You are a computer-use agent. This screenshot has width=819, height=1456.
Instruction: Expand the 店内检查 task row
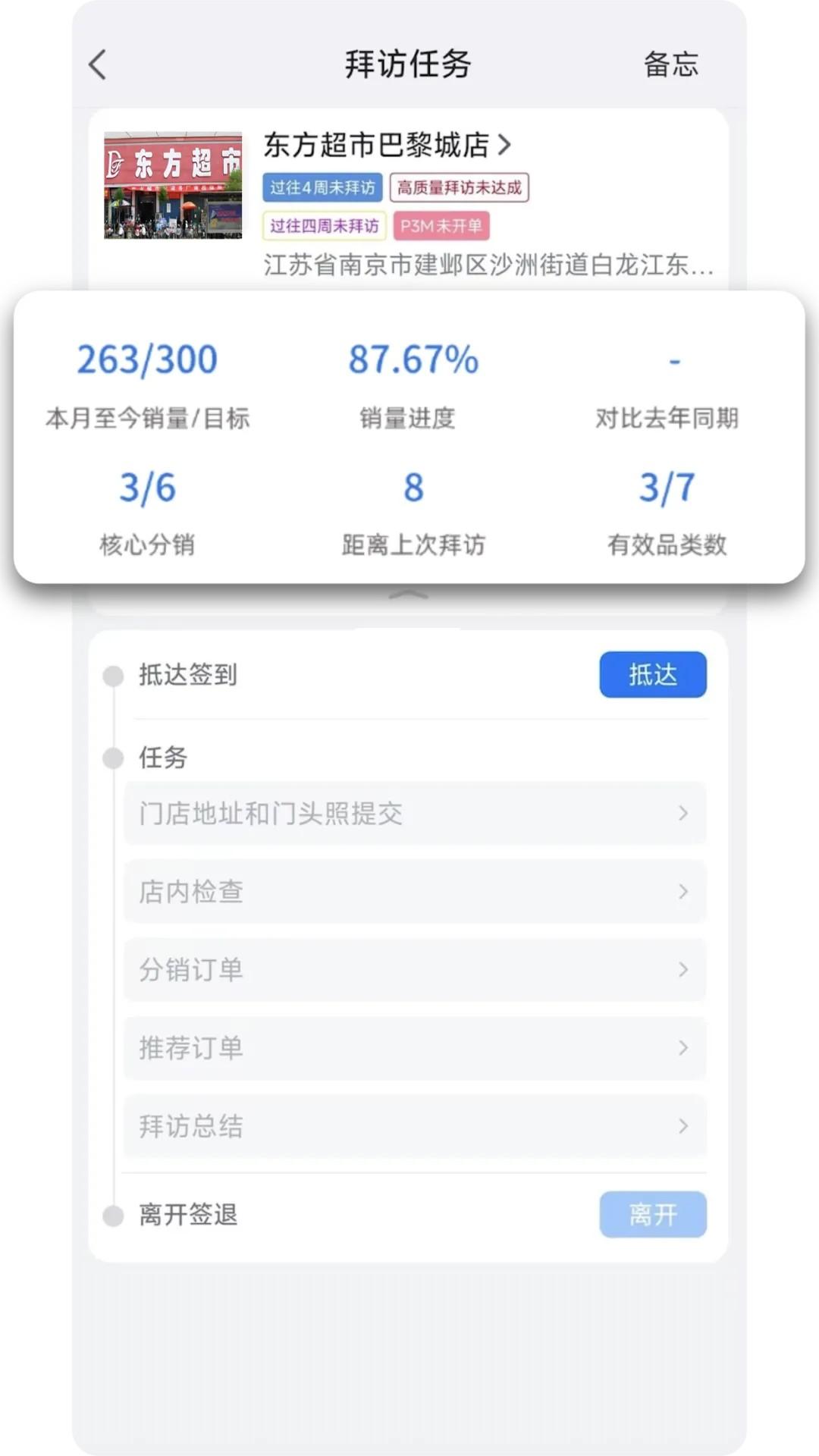[414, 892]
